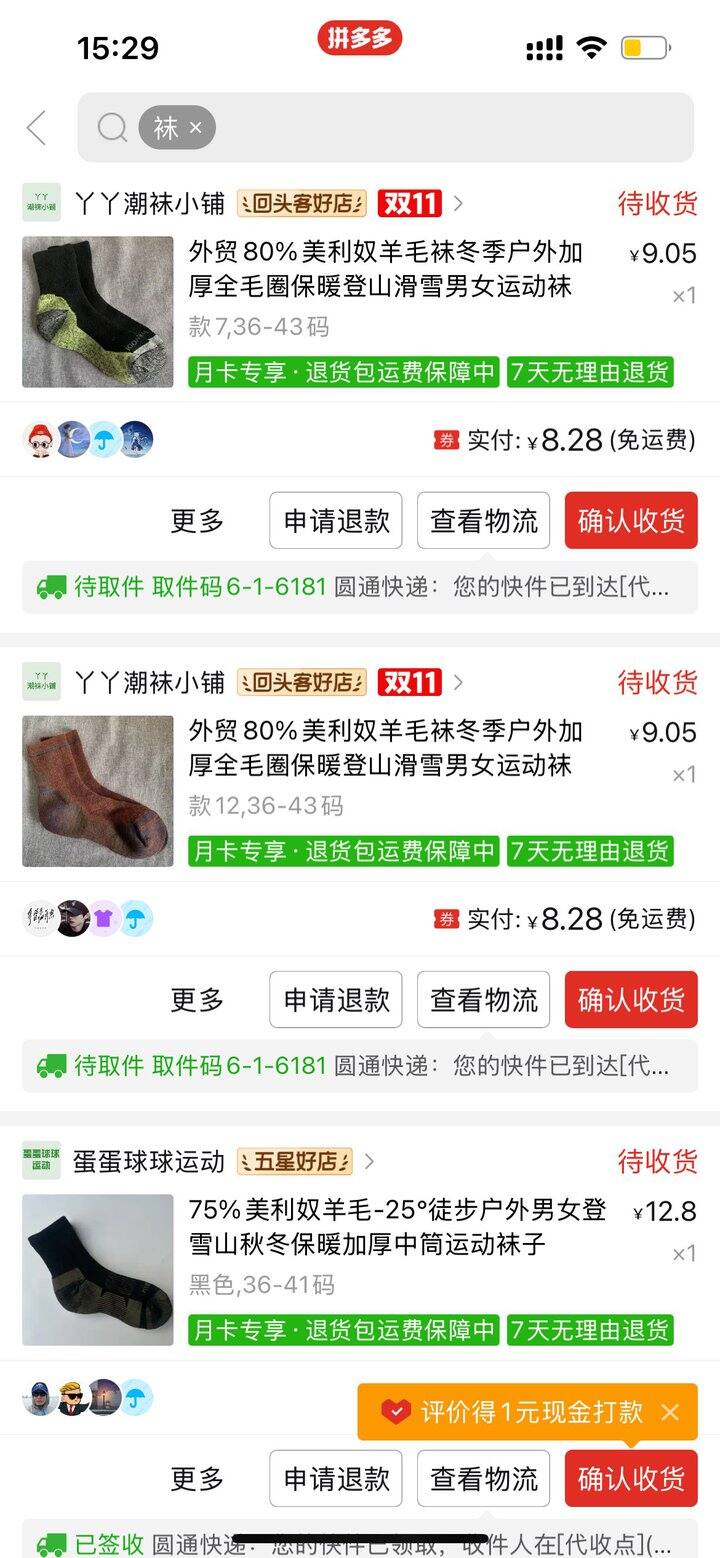Tap the umbrella avatar in the second order's buyer row
This screenshot has width=720, height=1558.
click(x=139, y=917)
